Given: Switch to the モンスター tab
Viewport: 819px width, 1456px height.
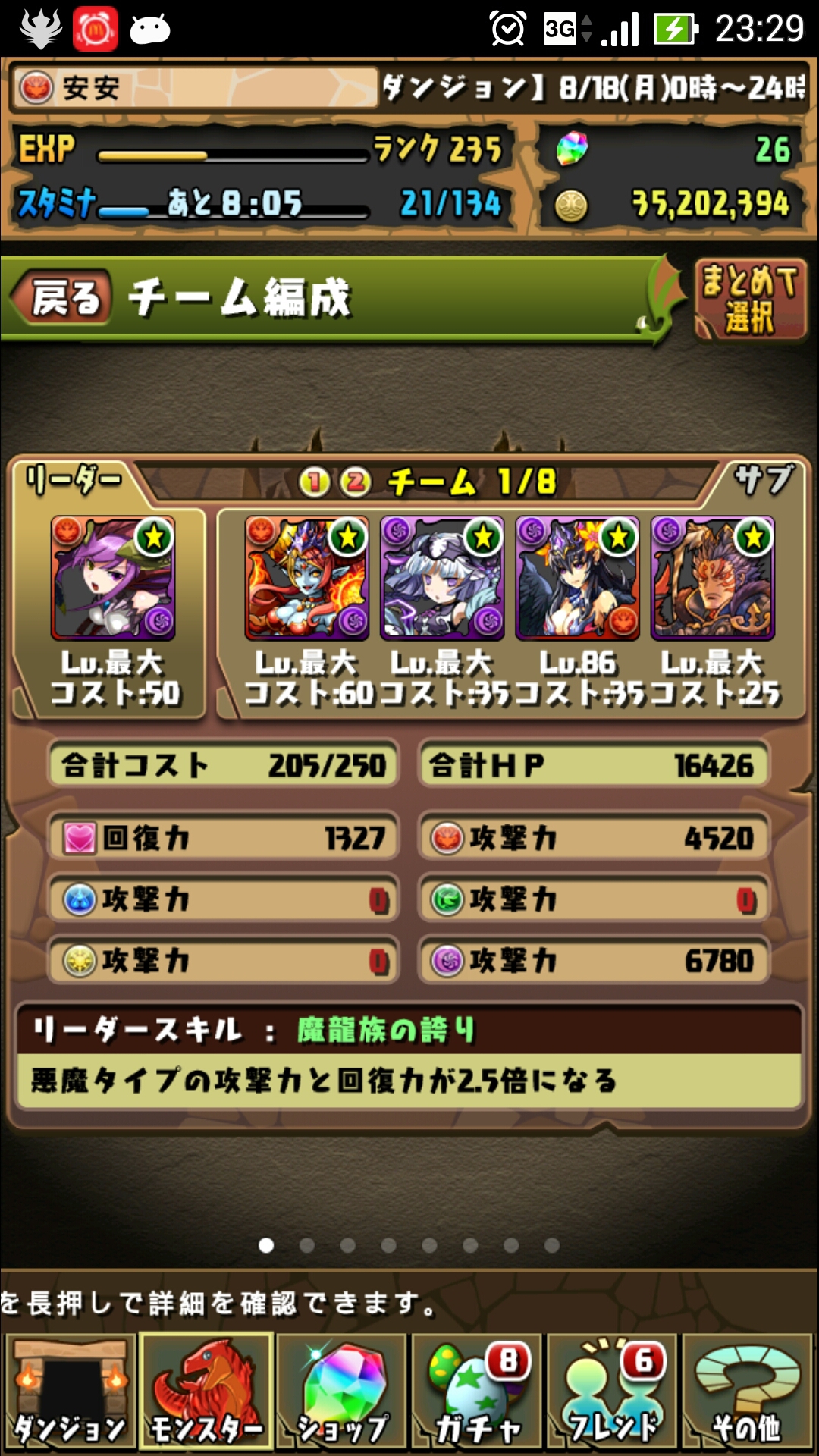Looking at the screenshot, I should pyautogui.click(x=206, y=1392).
